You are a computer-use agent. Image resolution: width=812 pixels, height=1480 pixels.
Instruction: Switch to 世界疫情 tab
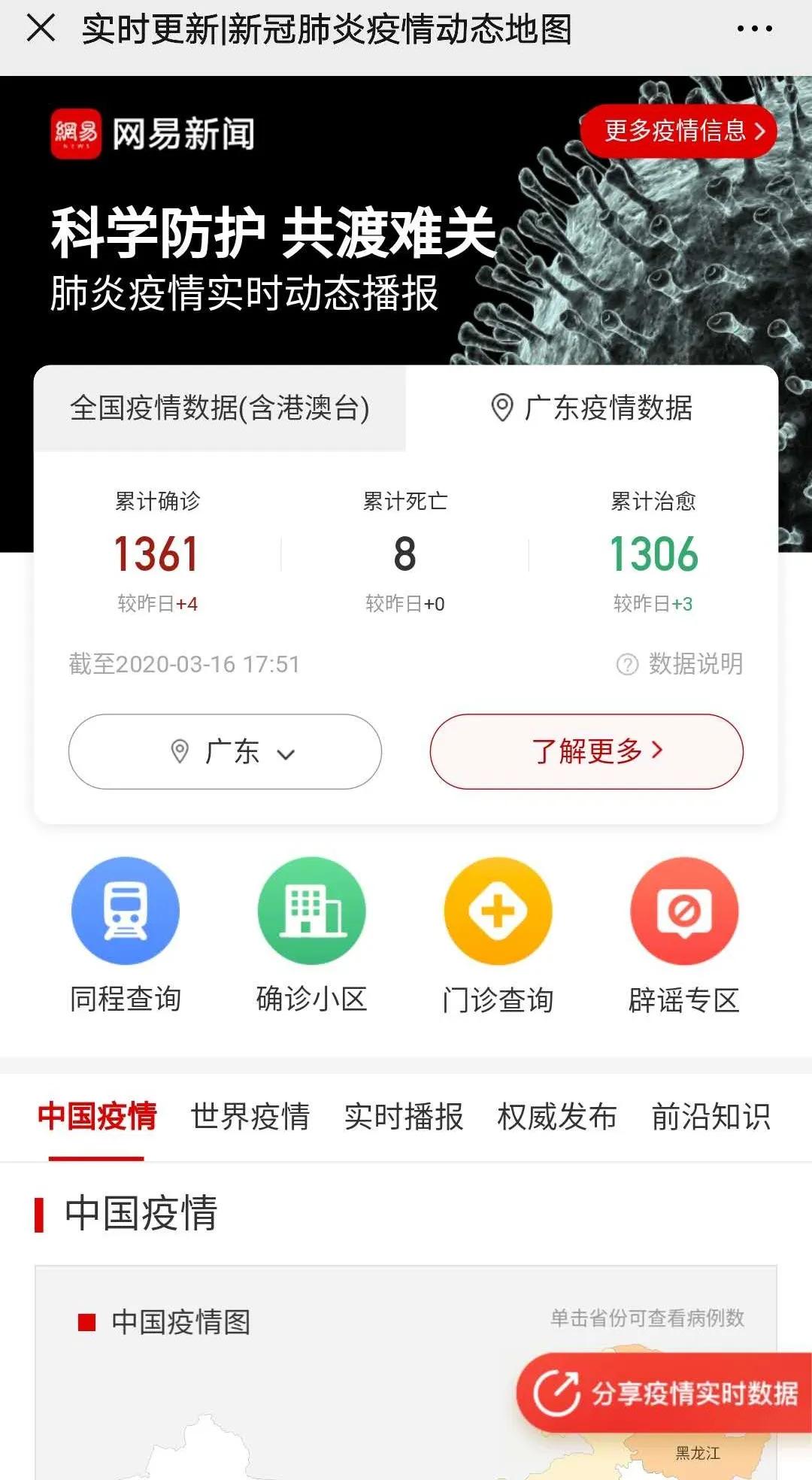tap(250, 1117)
